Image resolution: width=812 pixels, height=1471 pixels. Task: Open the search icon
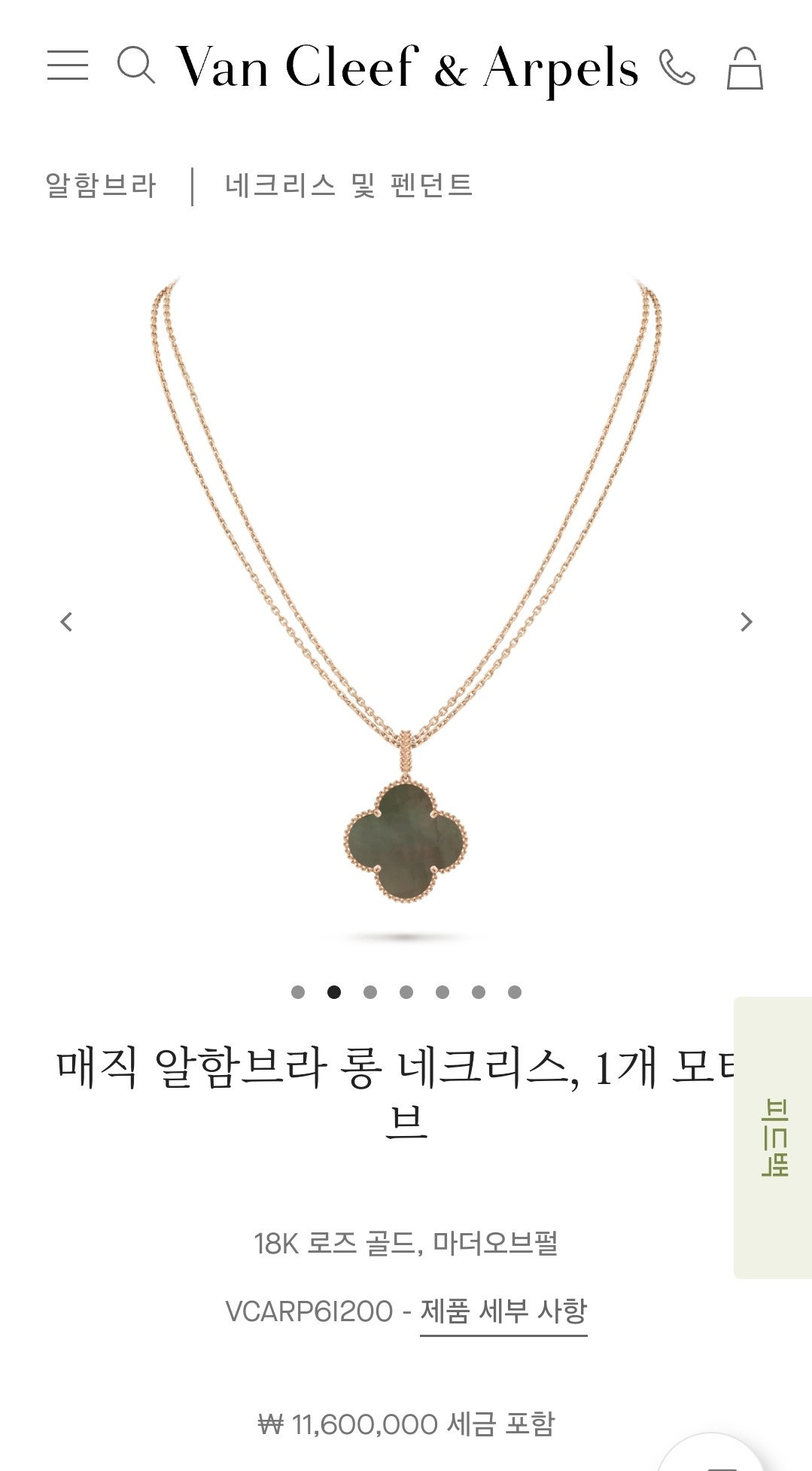pos(136,65)
